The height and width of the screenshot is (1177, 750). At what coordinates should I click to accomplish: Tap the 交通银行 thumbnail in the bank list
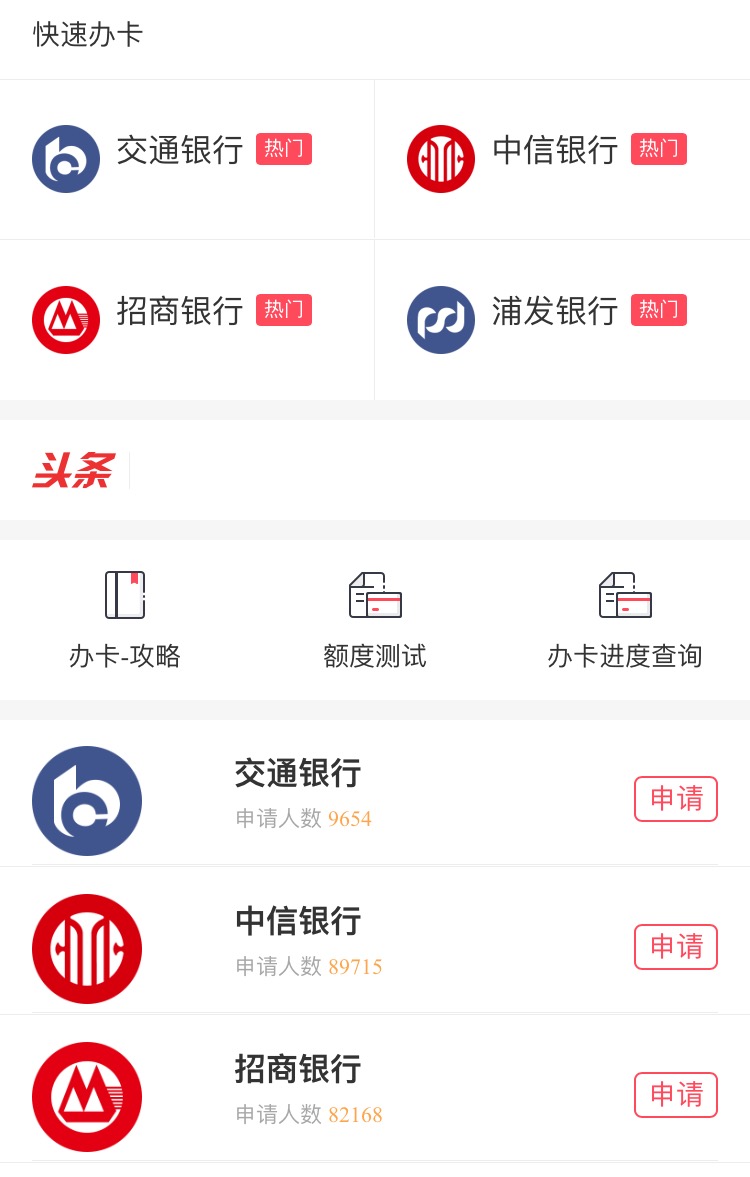coord(87,800)
